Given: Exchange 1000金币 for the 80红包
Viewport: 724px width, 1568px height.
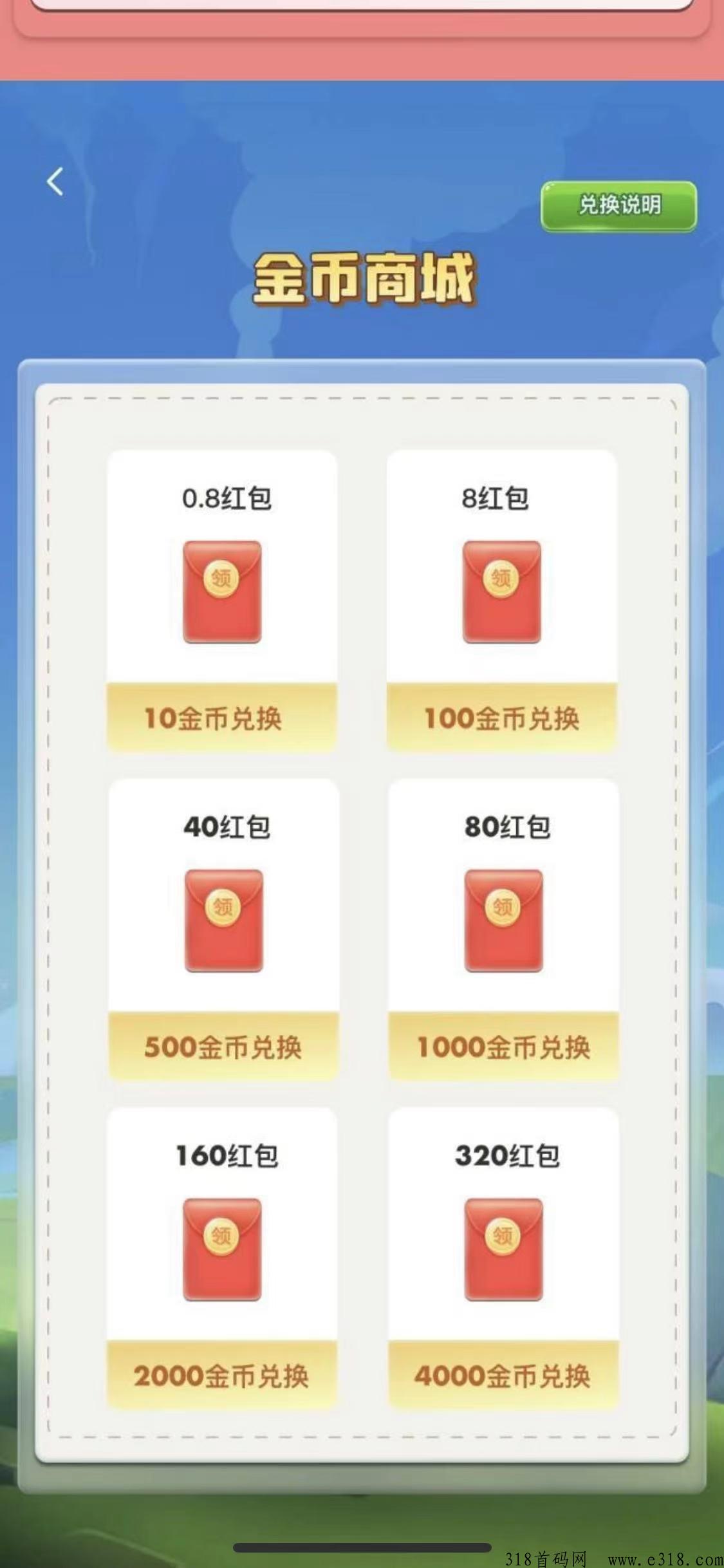Looking at the screenshot, I should pyautogui.click(x=503, y=1047).
